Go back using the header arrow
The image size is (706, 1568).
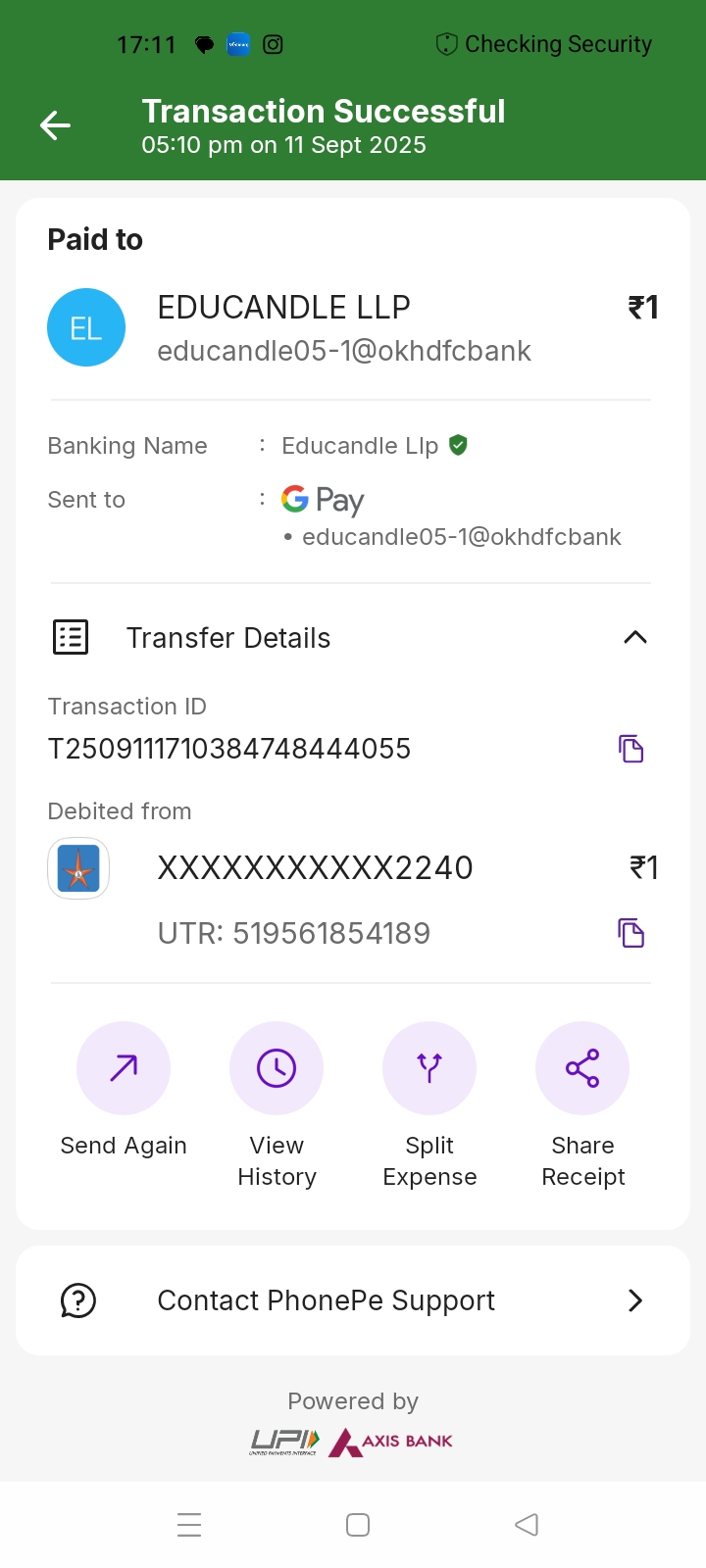click(55, 125)
